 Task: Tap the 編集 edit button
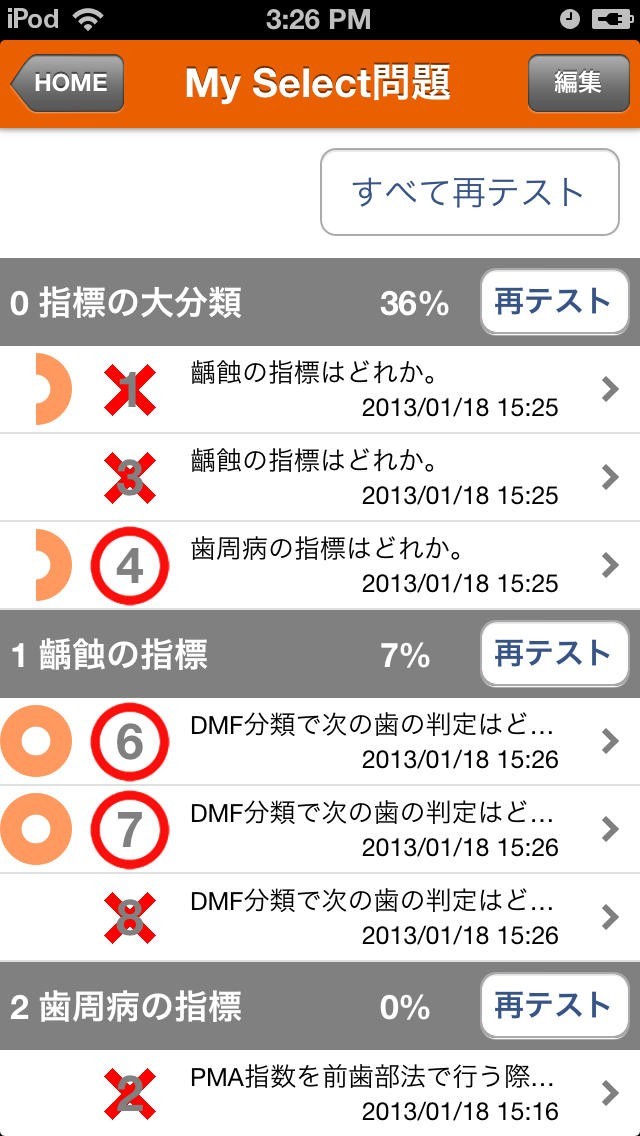(577, 82)
